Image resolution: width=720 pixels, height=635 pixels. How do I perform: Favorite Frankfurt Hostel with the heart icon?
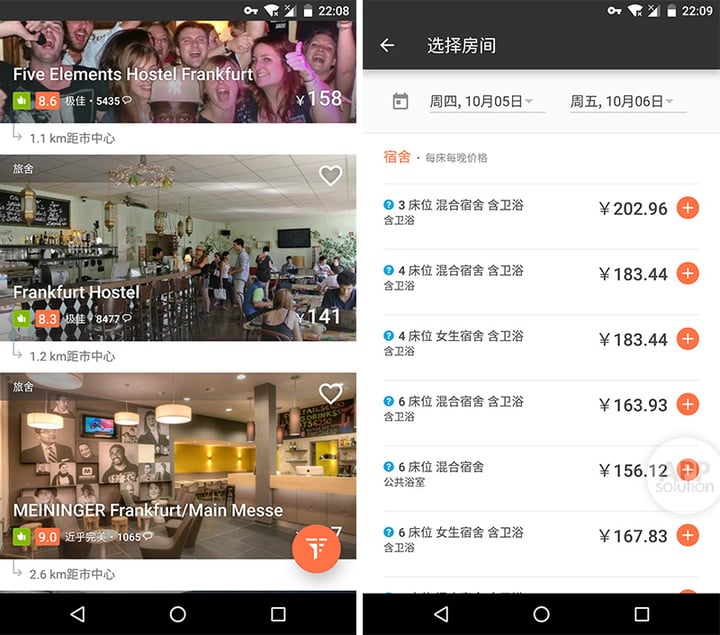pyautogui.click(x=330, y=176)
